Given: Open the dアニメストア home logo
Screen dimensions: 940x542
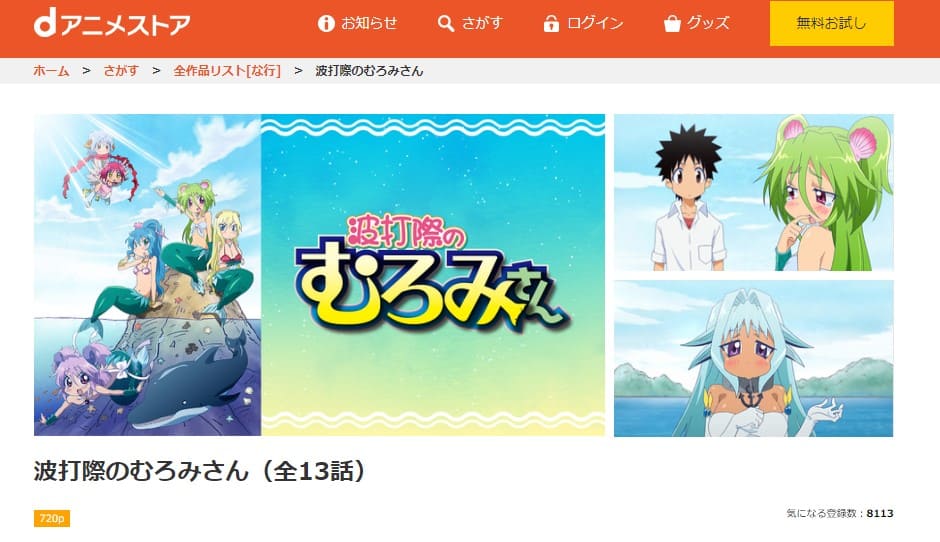Looking at the screenshot, I should 110,24.
